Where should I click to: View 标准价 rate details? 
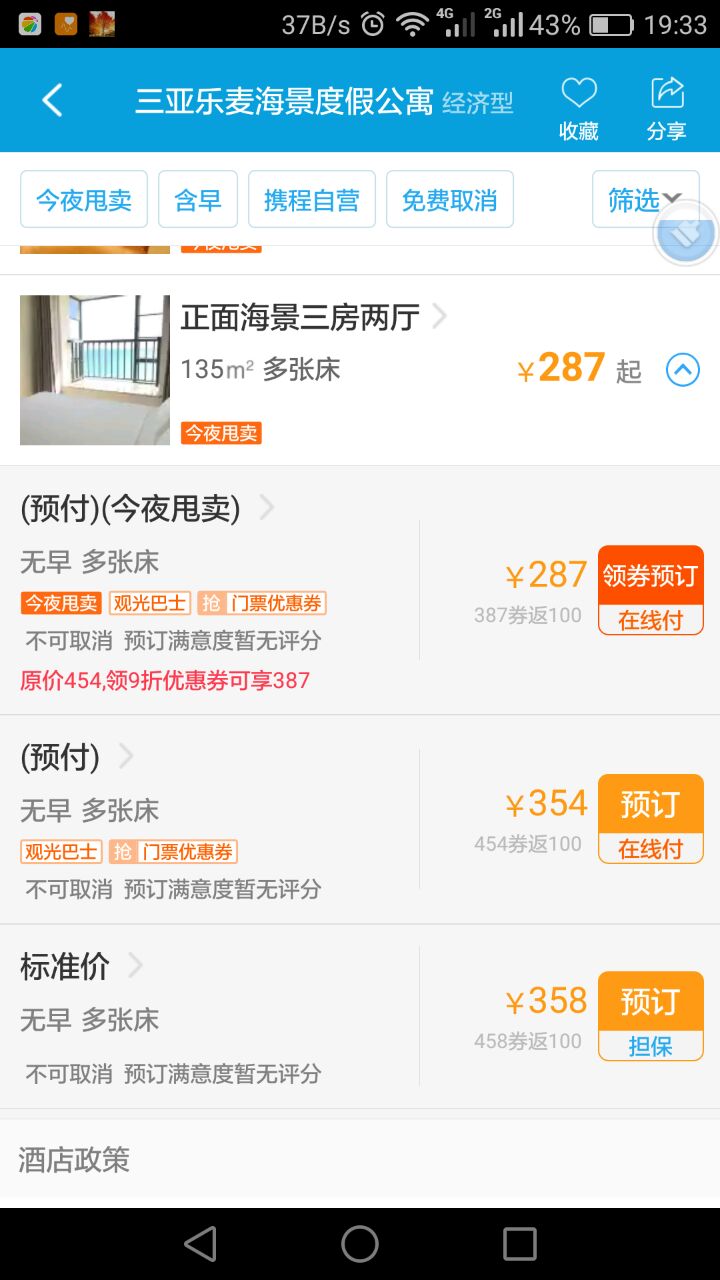82,966
